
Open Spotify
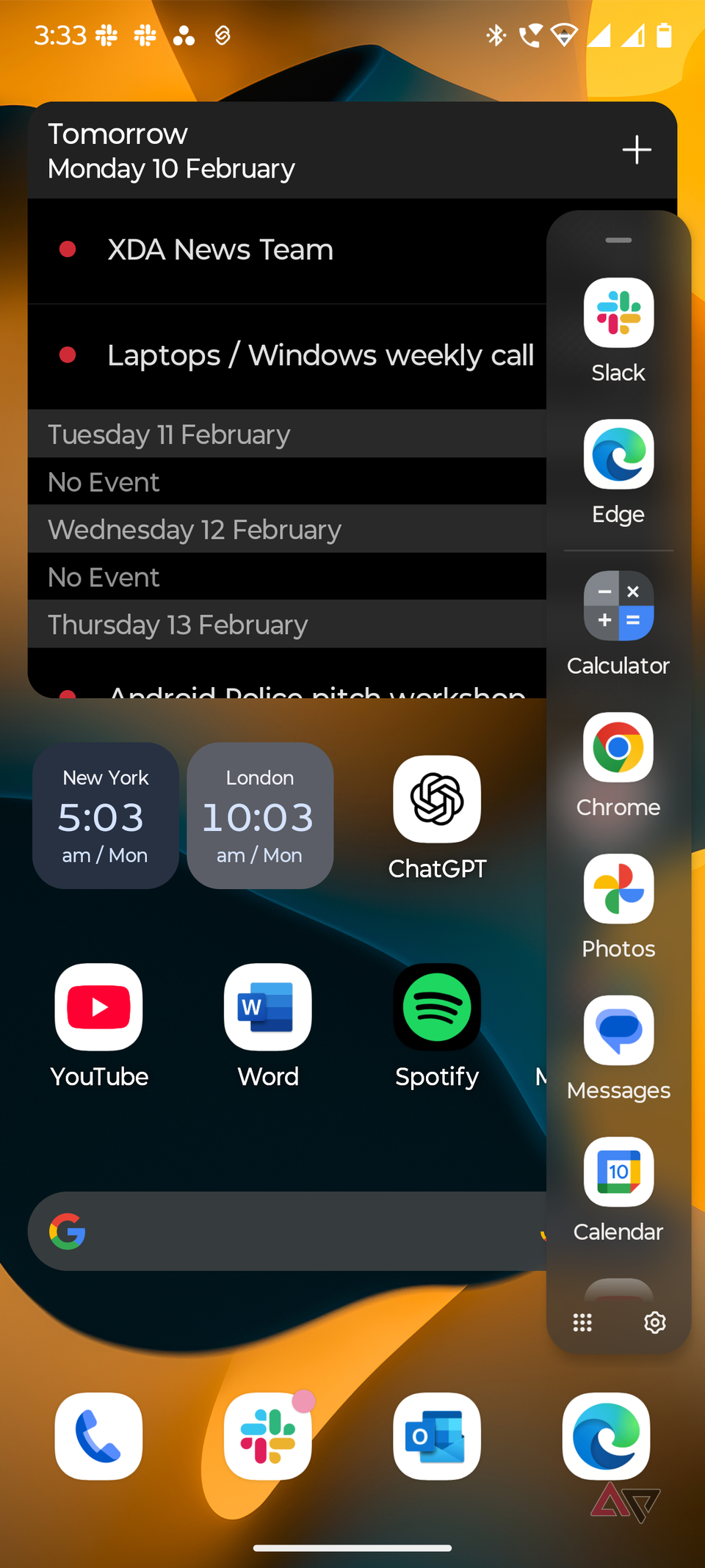436,1006
